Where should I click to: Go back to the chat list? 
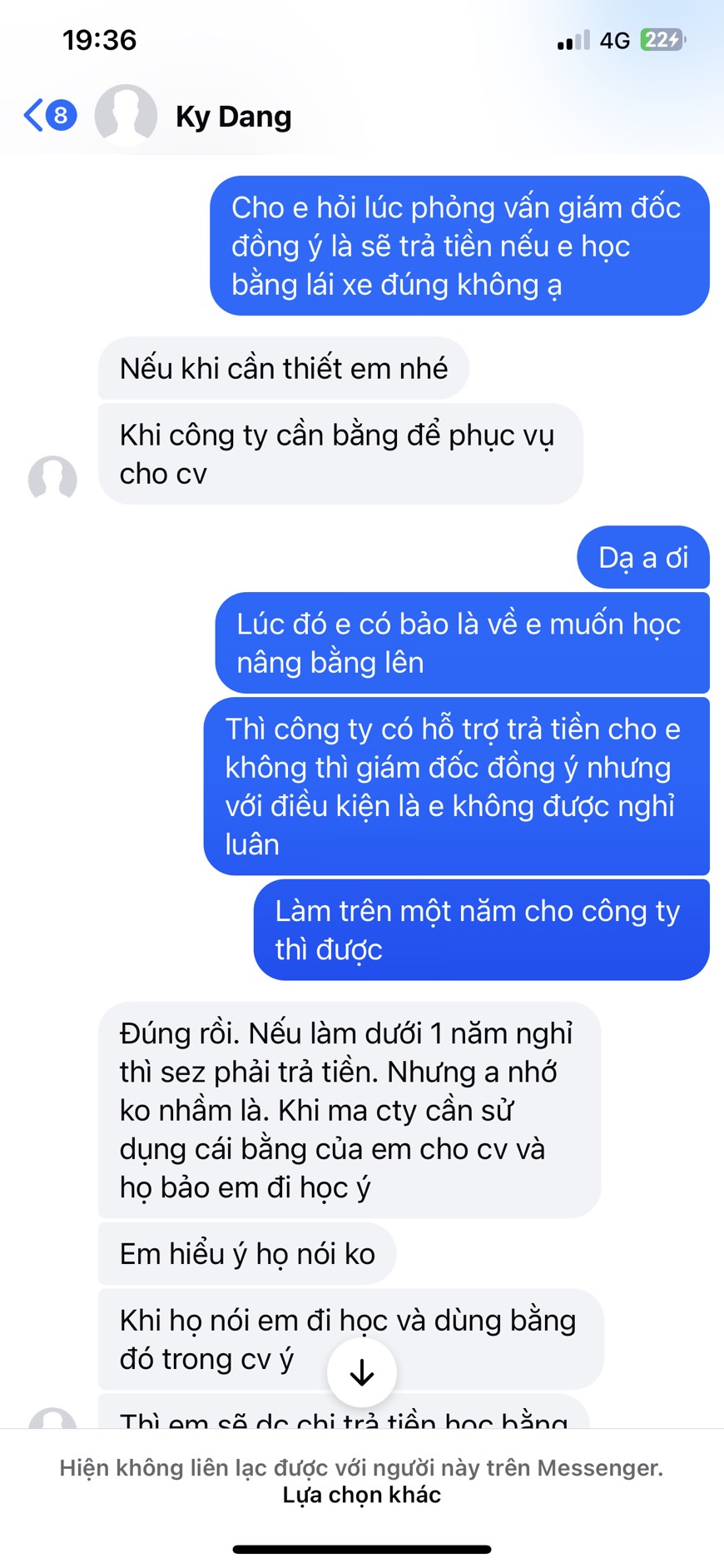pos(48,115)
